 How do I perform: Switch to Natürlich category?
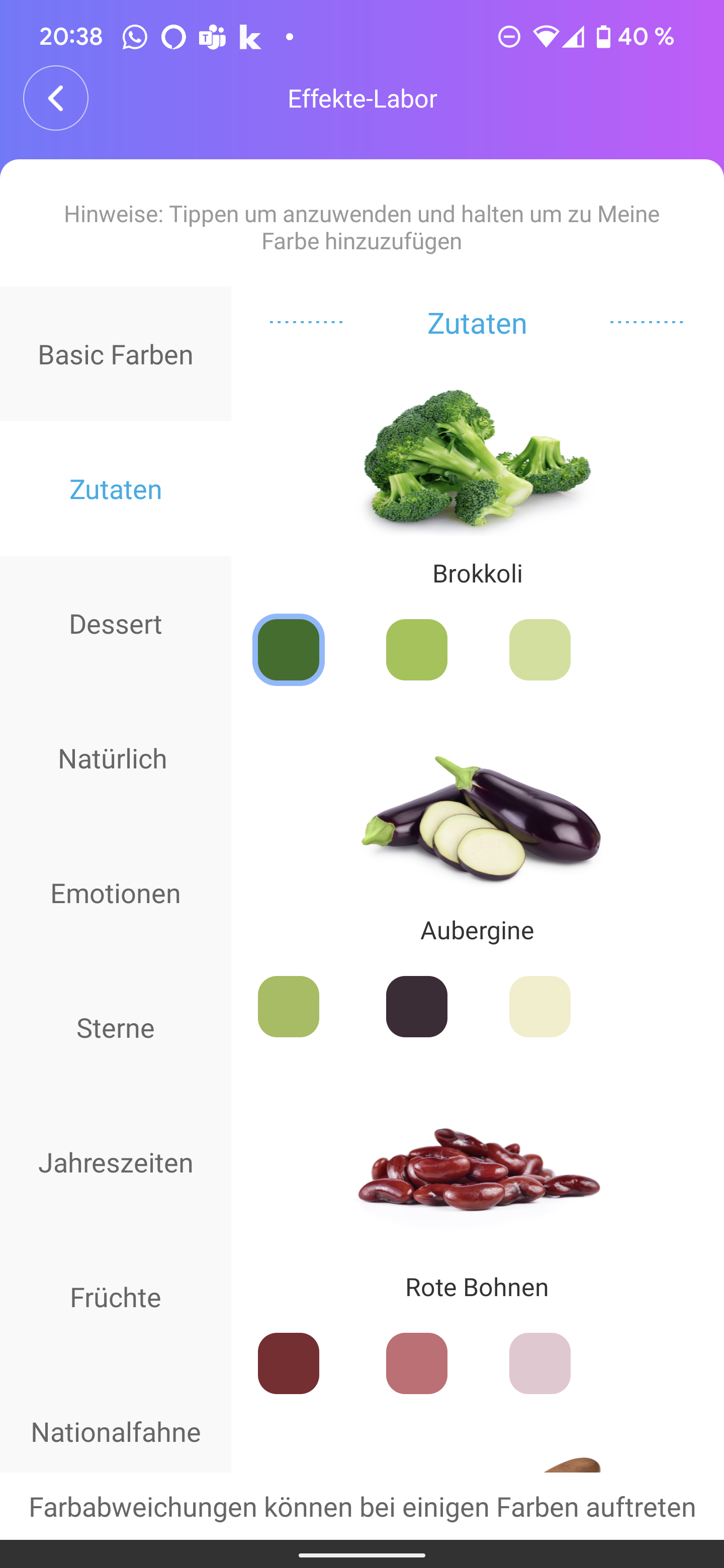[x=113, y=758]
